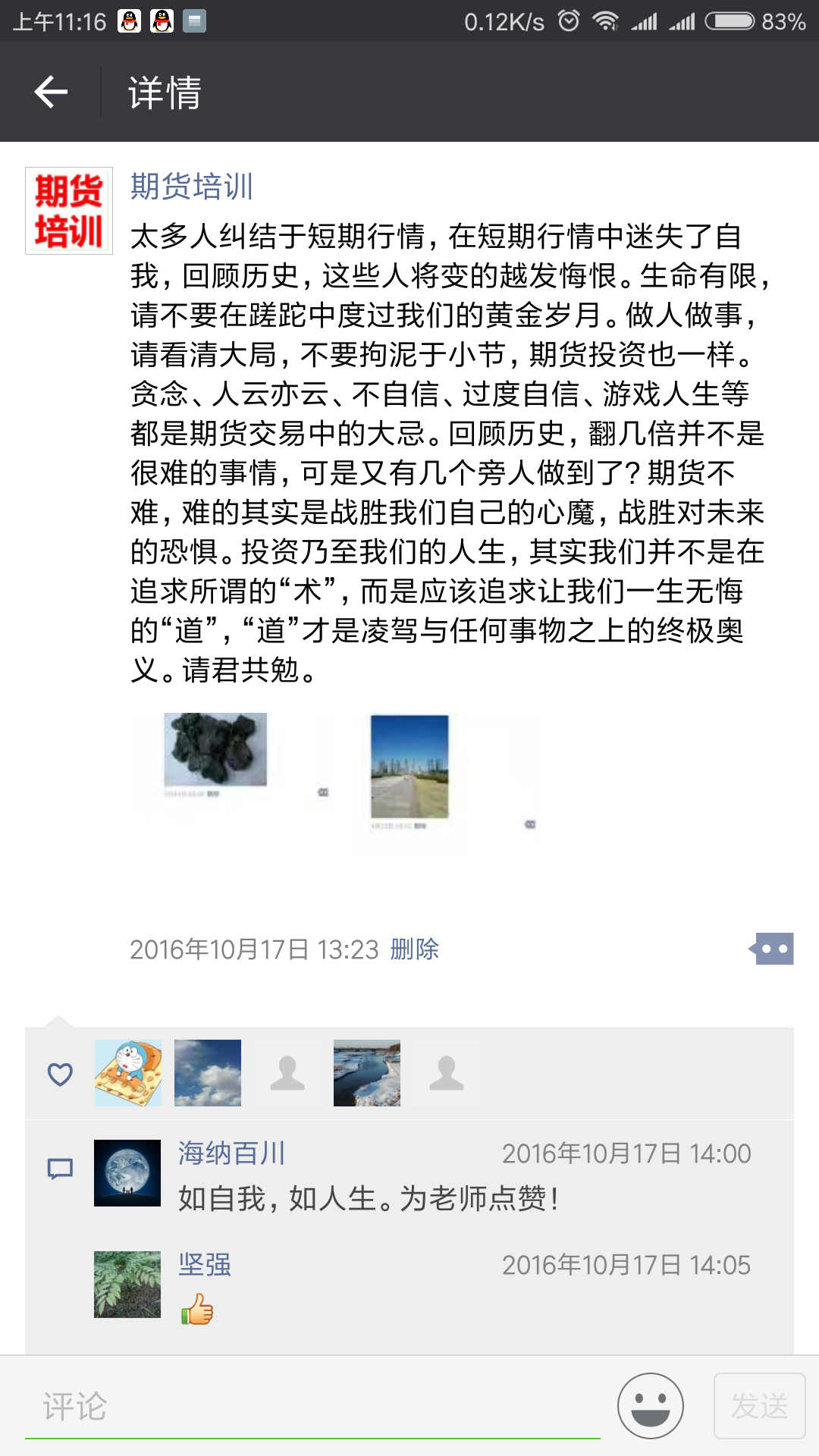This screenshot has height=1456, width=819.
Task: Reply to the 如自我，如人生 comment
Action: 369,1199
